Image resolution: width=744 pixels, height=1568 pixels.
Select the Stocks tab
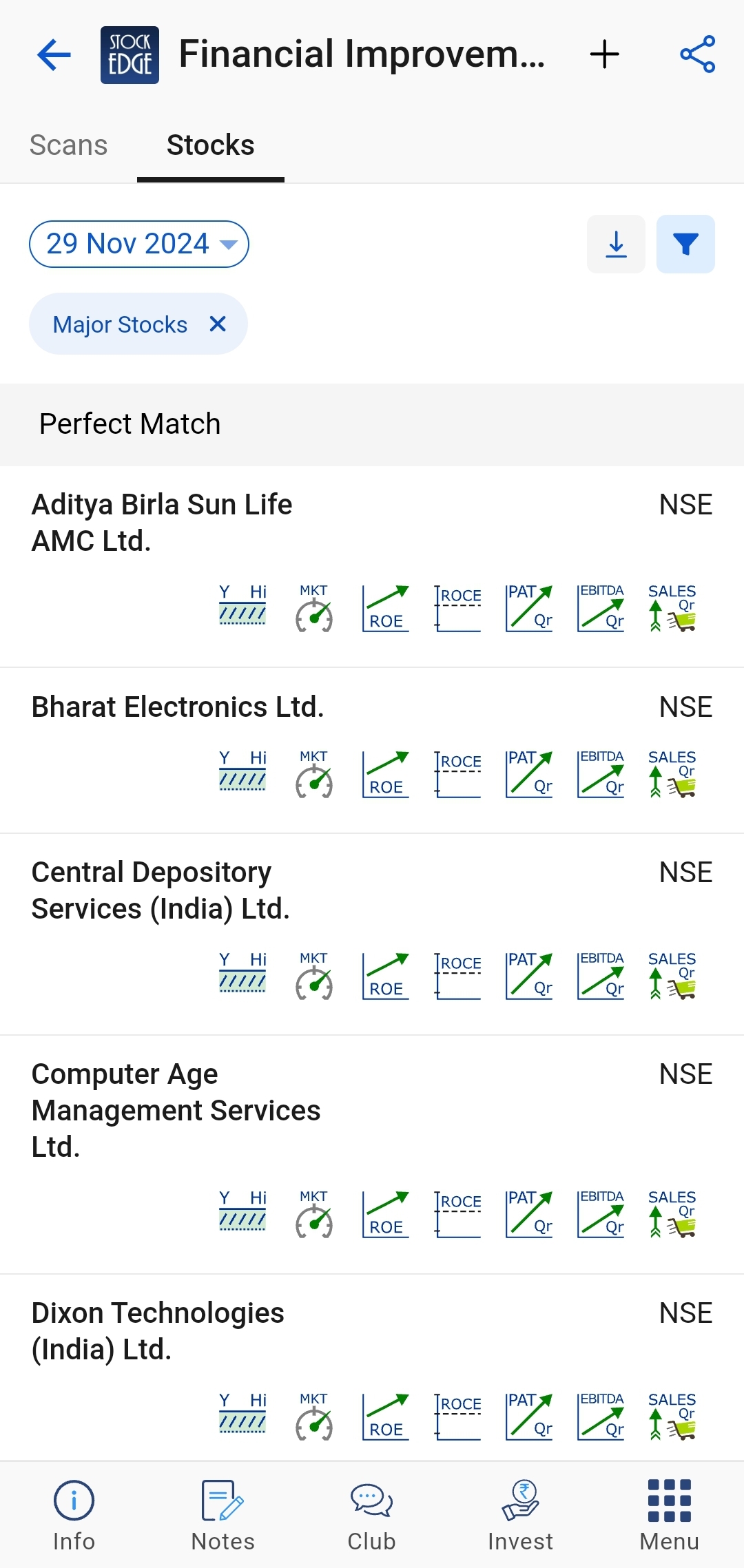(x=210, y=145)
